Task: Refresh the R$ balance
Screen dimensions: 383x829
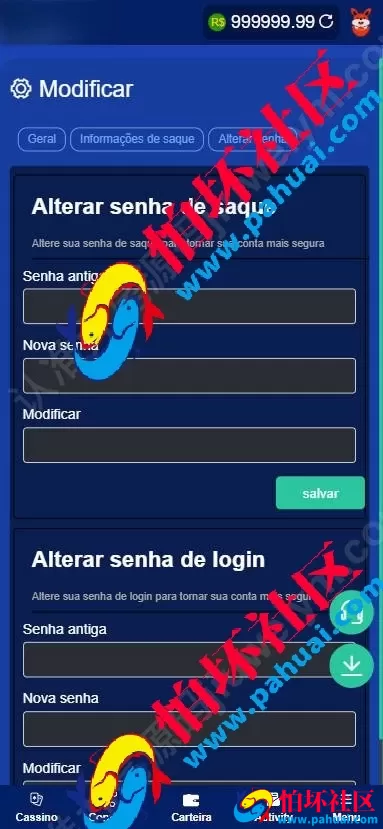Action: click(326, 21)
